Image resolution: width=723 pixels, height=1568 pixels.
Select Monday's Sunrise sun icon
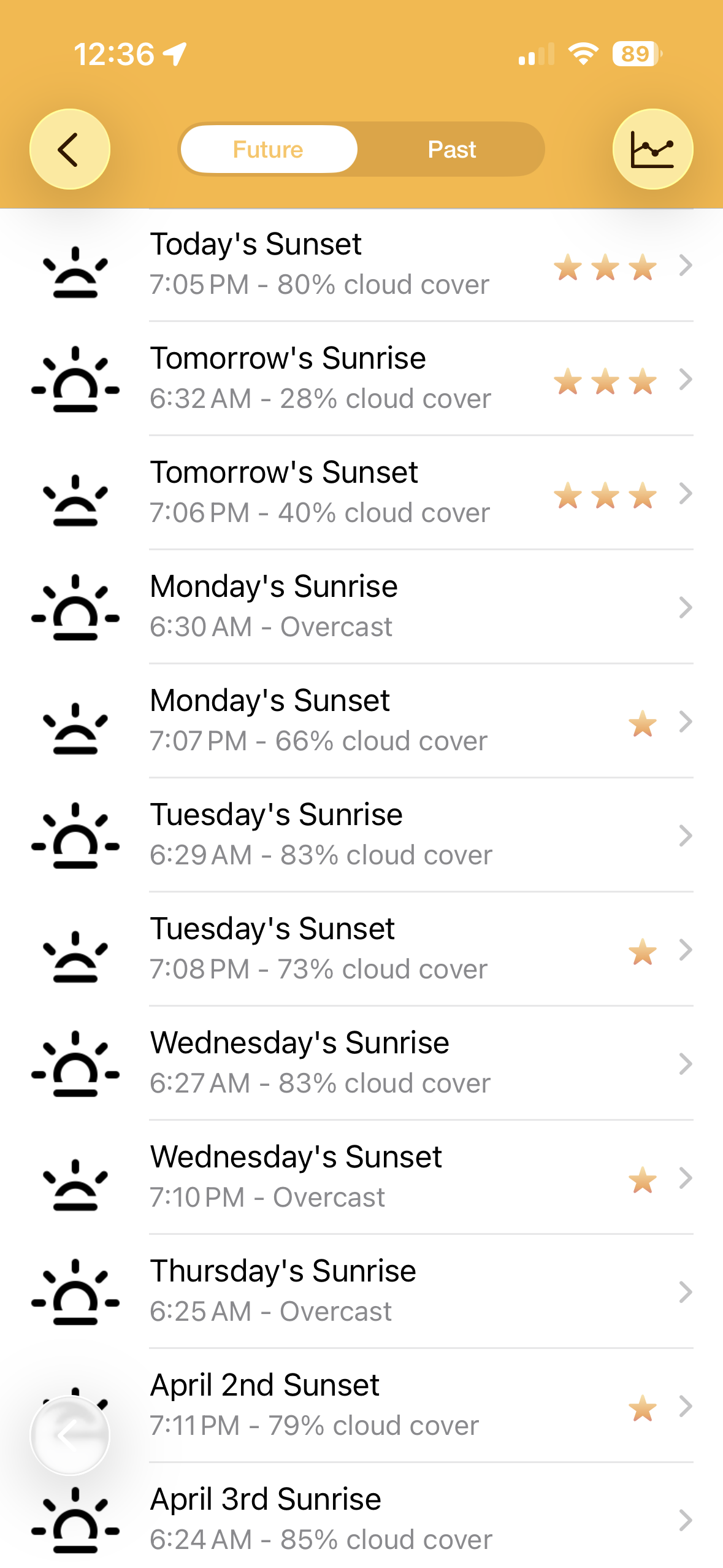click(74, 607)
